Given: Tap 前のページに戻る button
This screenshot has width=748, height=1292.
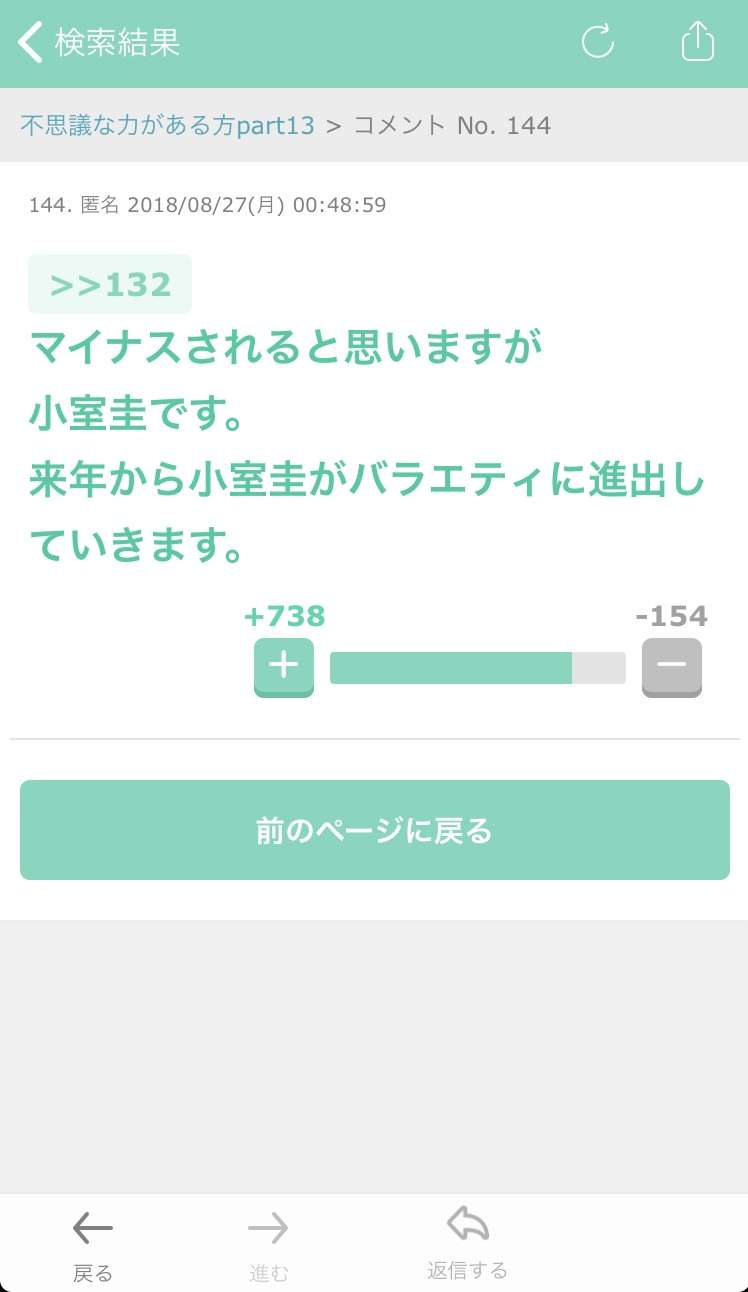Looking at the screenshot, I should (x=375, y=830).
